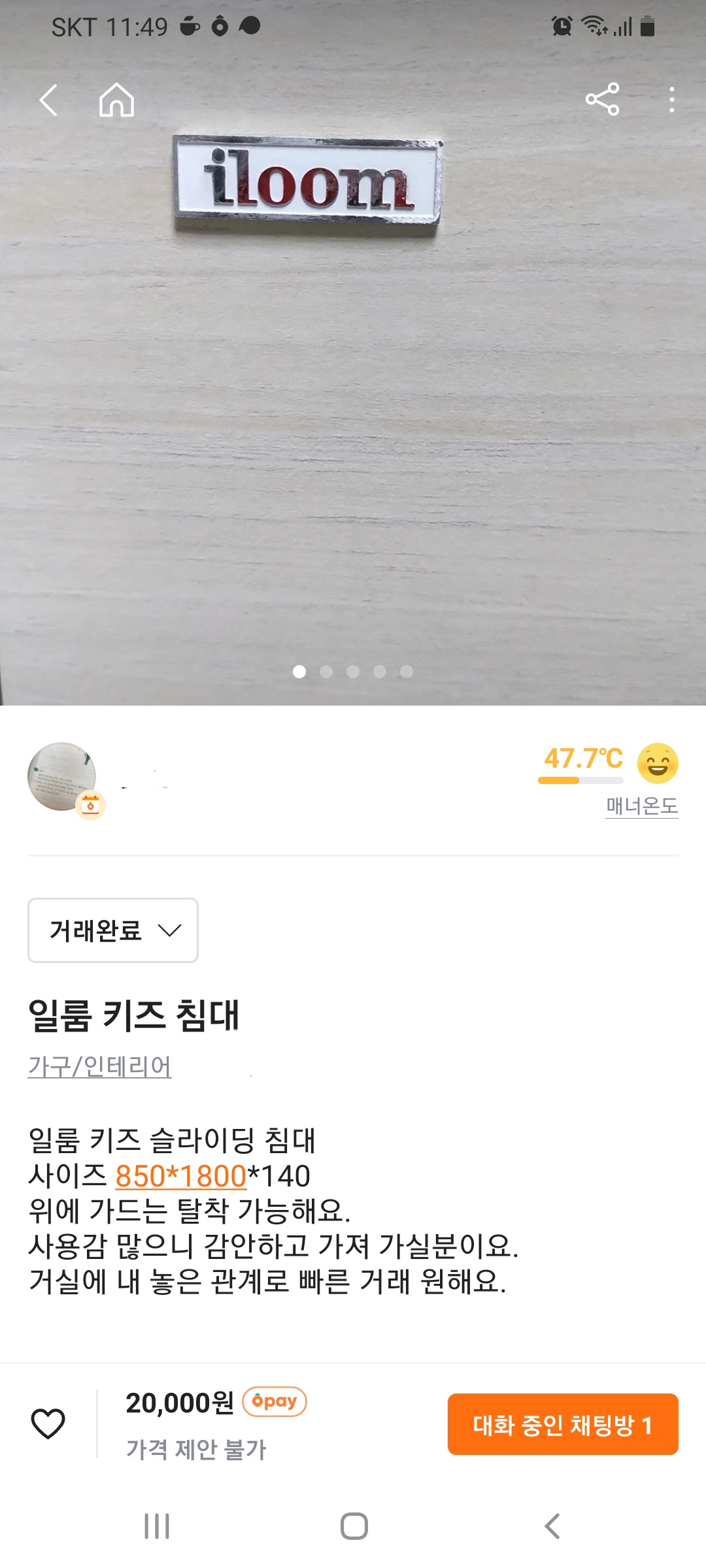Share this iloom bed listing
The image size is (706, 1568).
pos(602,99)
